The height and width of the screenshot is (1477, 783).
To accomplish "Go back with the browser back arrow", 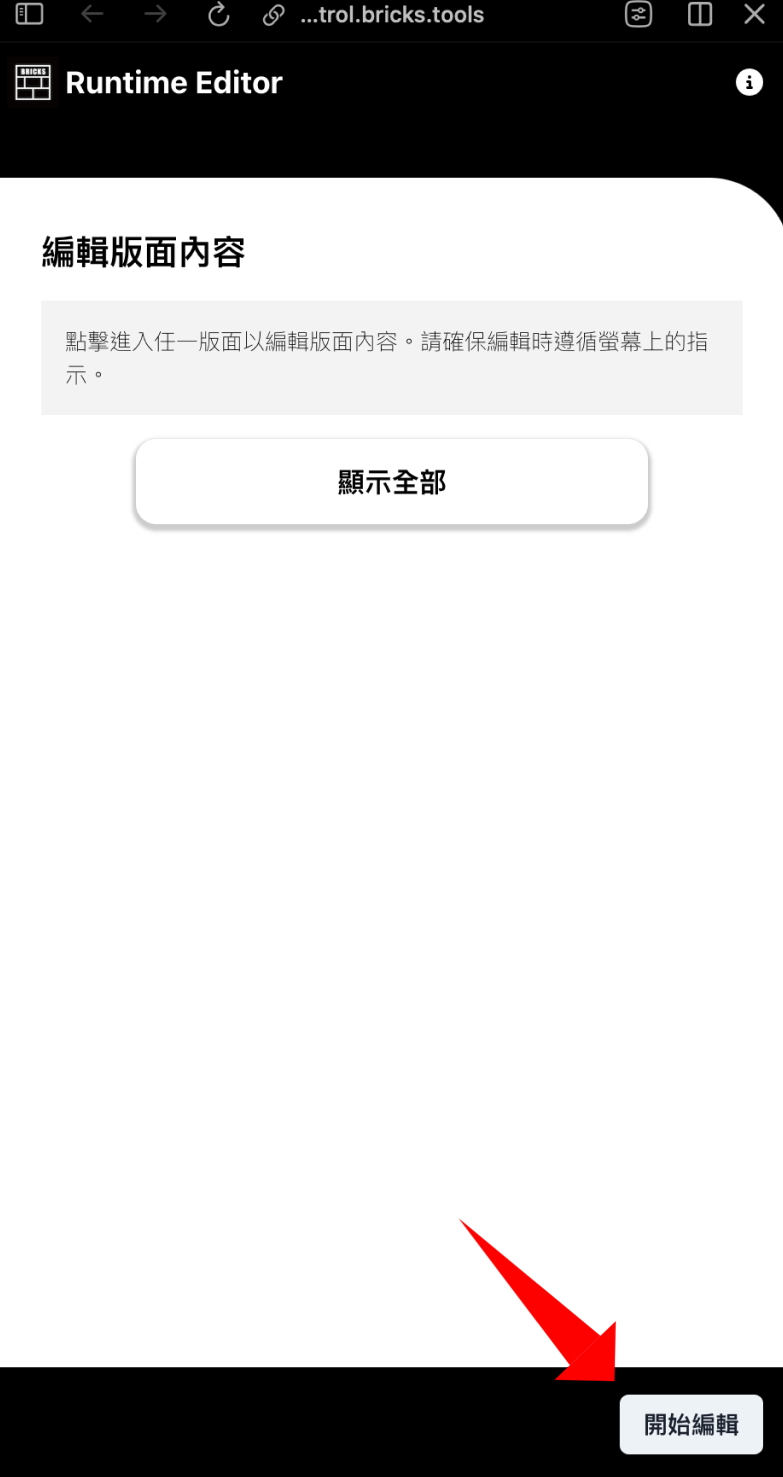I will click(x=92, y=14).
